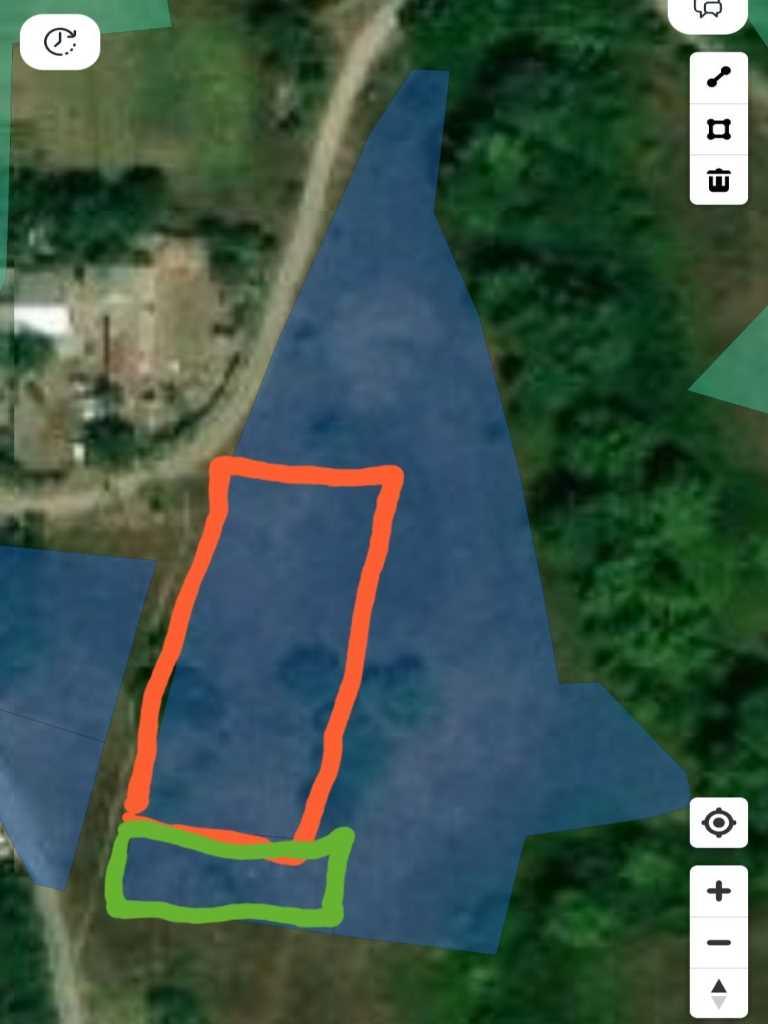The image size is (768, 1024).
Task: Select the polygon area drawing tool
Action: (719, 129)
